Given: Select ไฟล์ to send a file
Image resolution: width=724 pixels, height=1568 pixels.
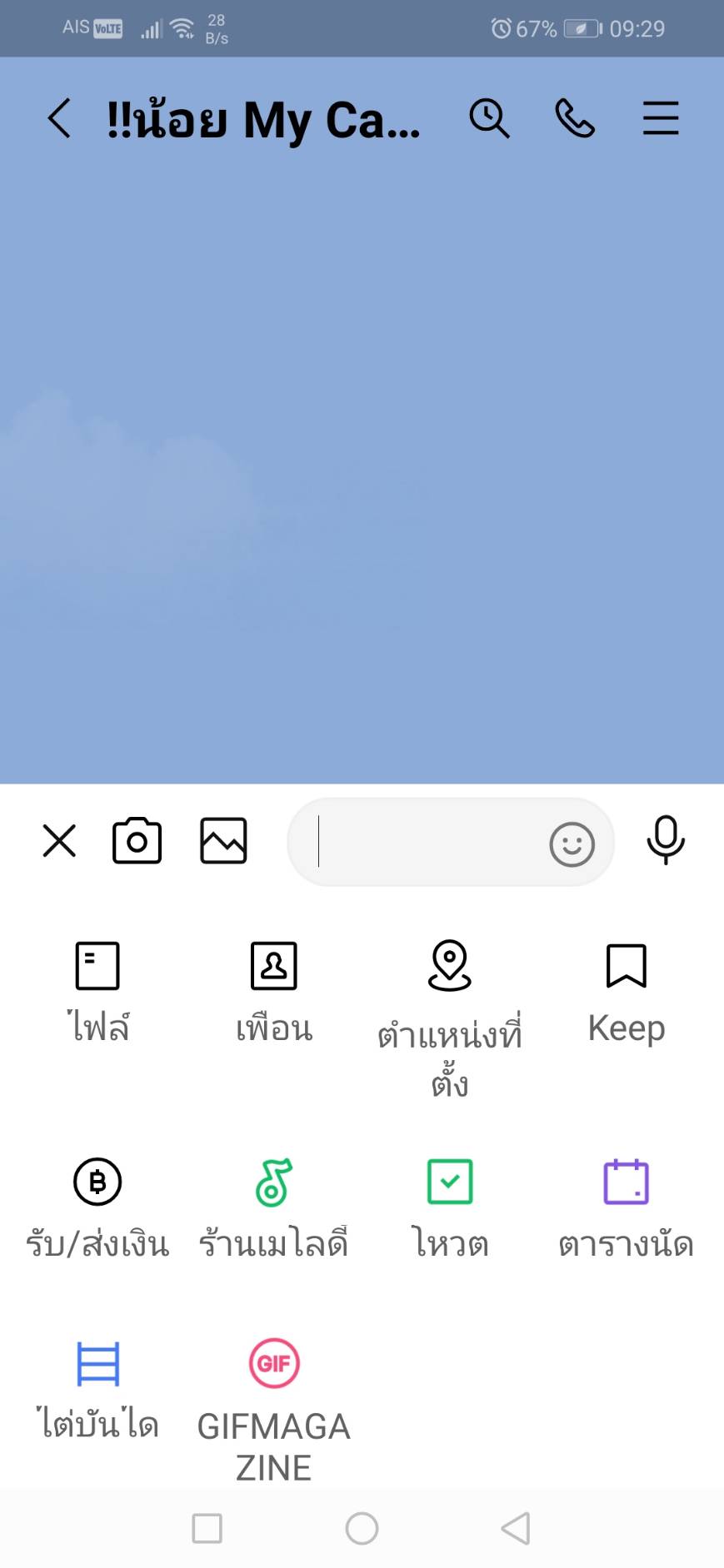Looking at the screenshot, I should point(97,992).
